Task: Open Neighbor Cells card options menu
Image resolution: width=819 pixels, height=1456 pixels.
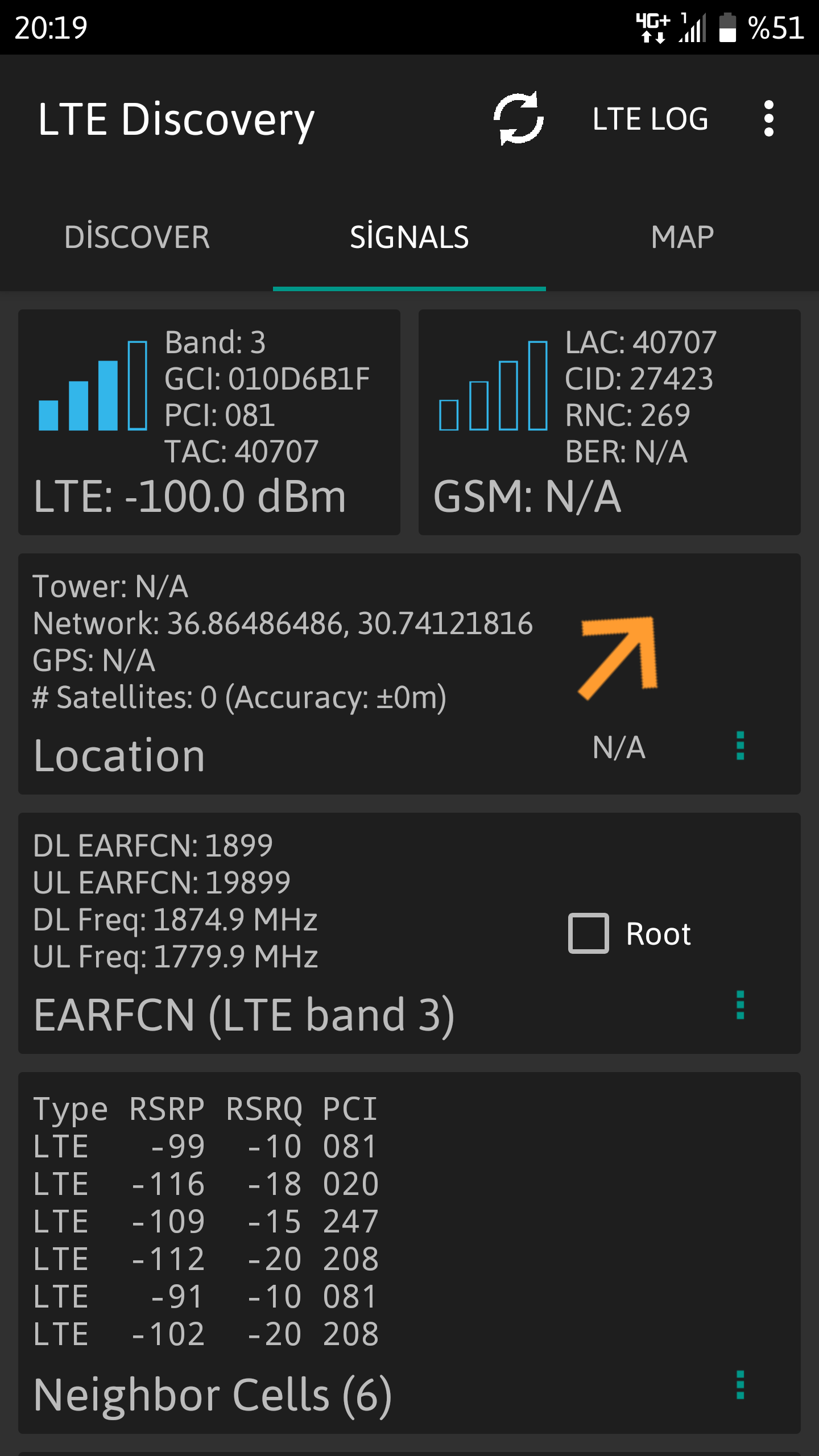Action: pyautogui.click(x=740, y=1385)
